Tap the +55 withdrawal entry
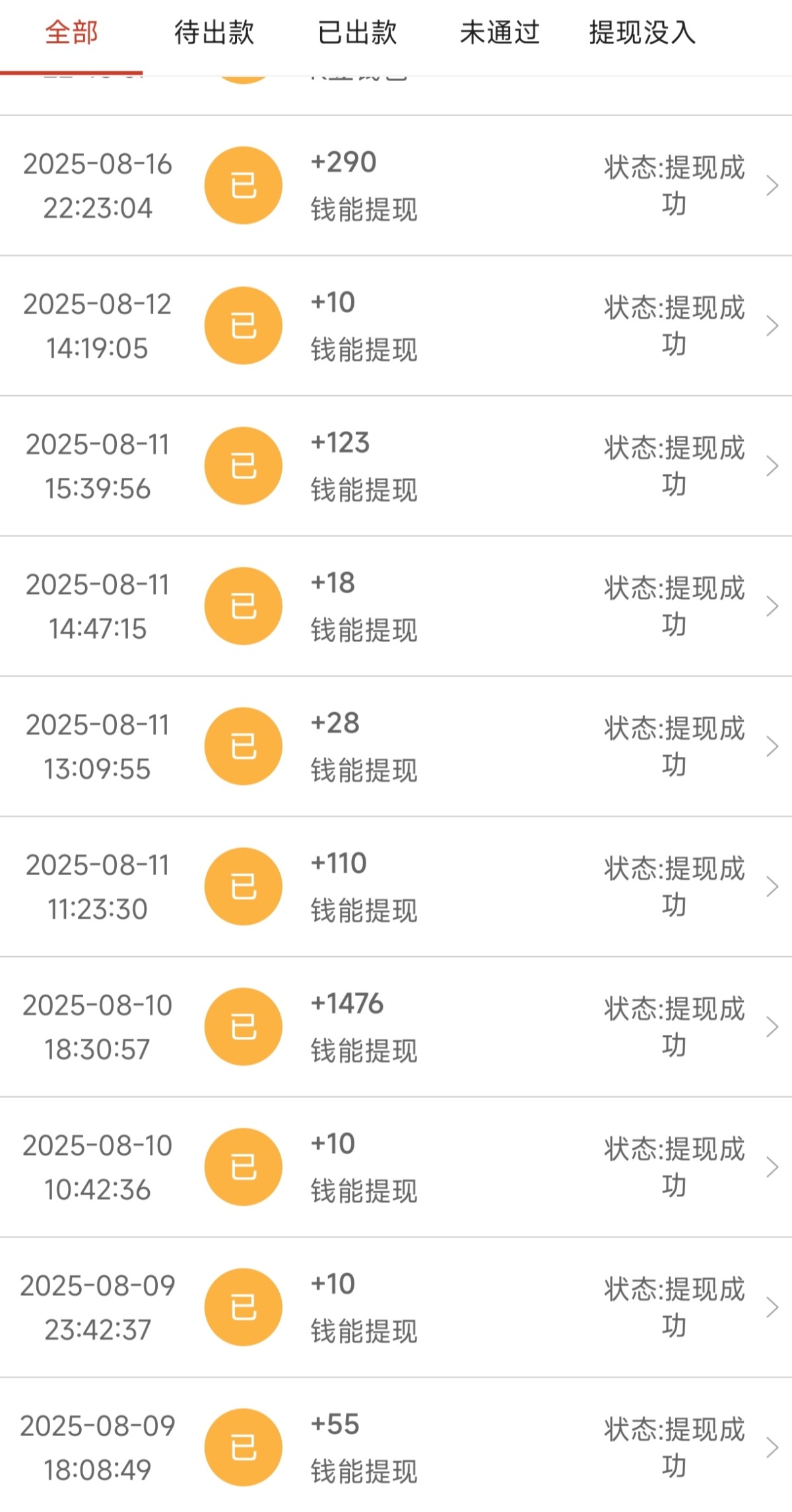Image resolution: width=792 pixels, height=1512 pixels. 396,1447
